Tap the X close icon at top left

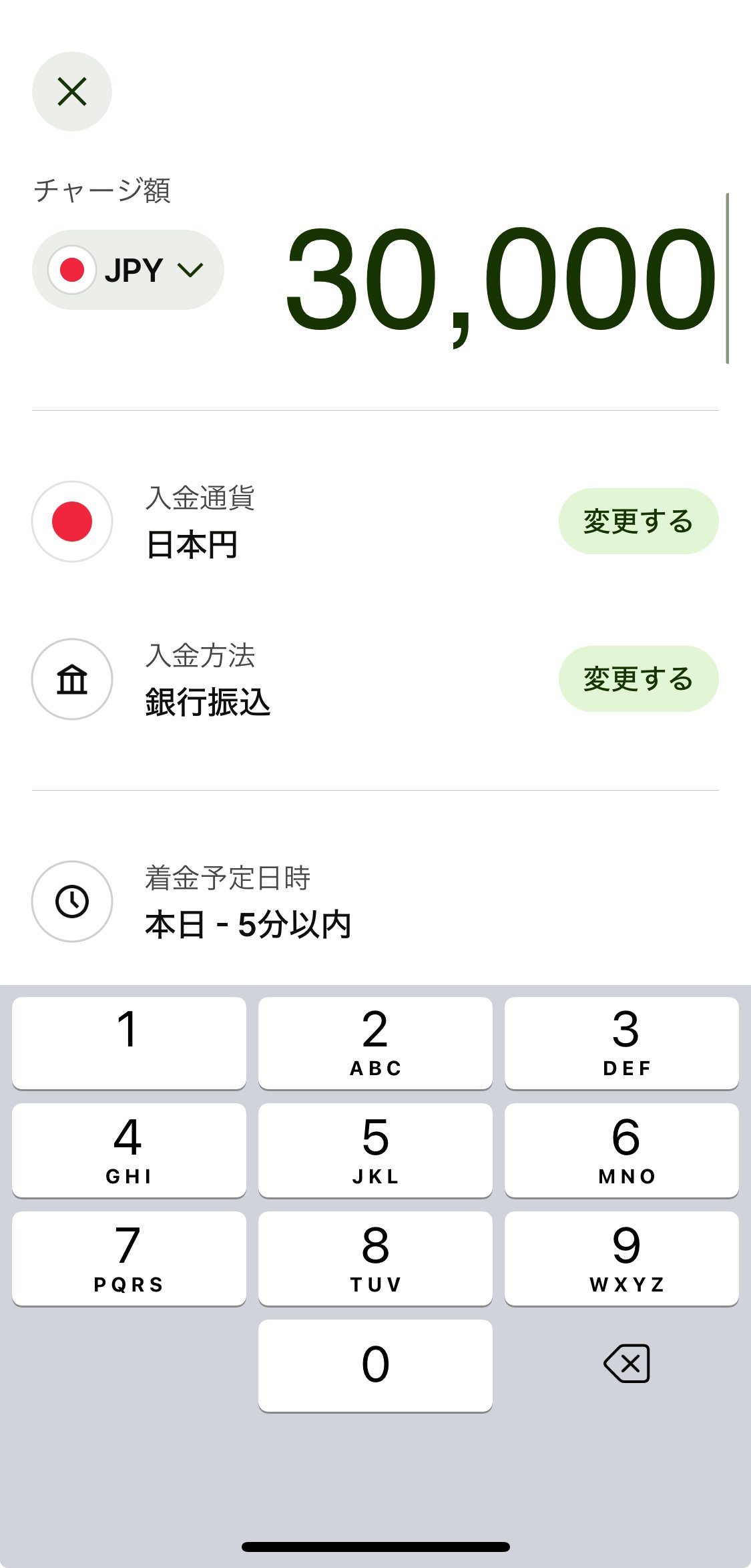point(71,91)
